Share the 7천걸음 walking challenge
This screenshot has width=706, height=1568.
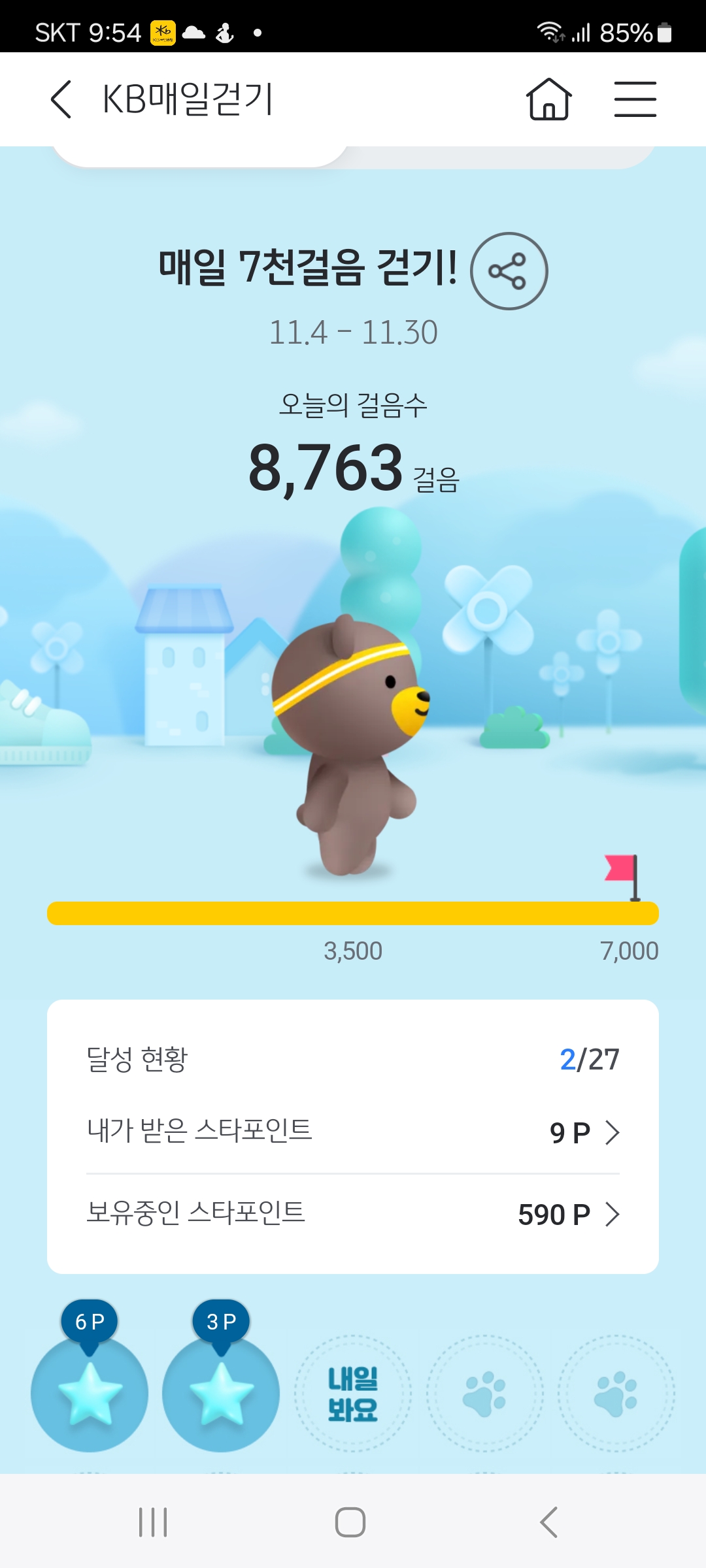tap(509, 271)
